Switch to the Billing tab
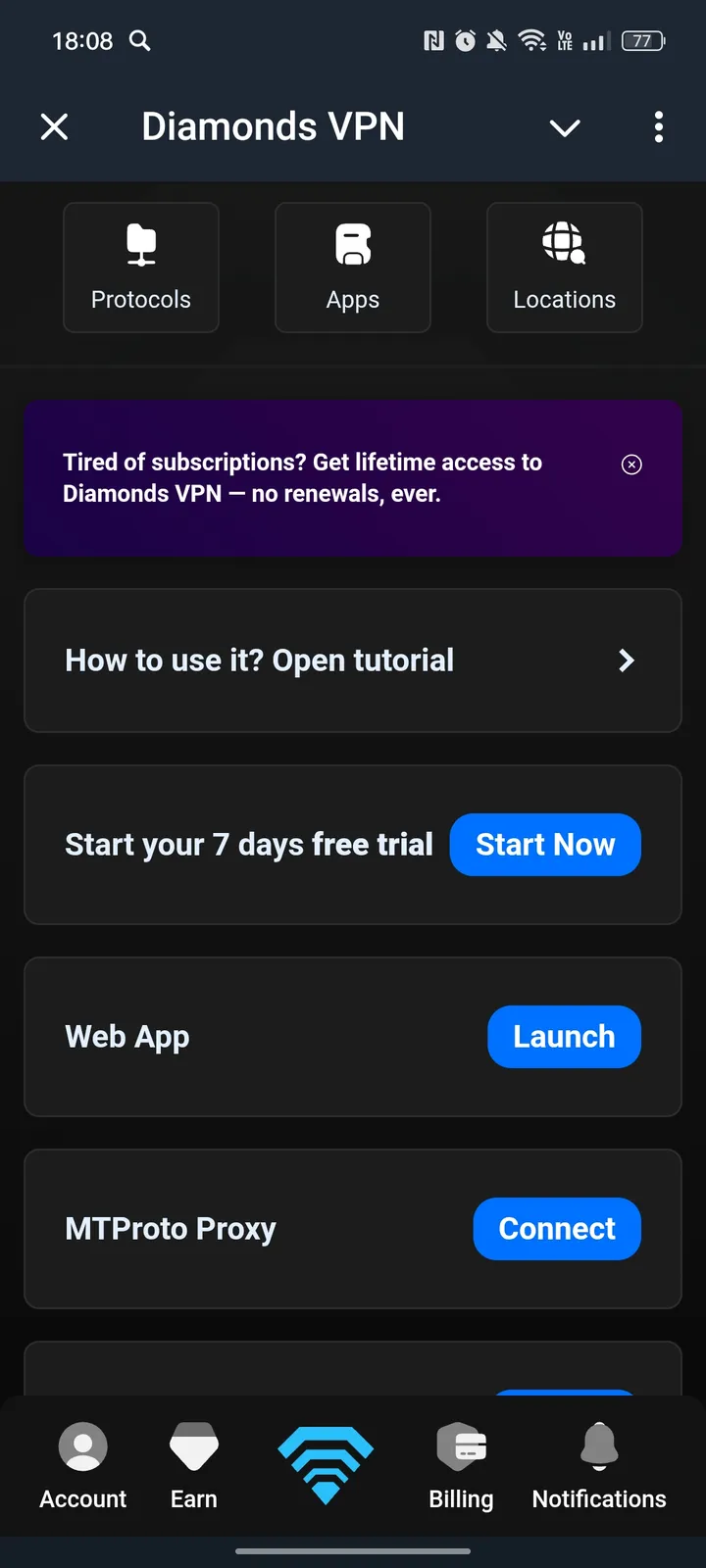This screenshot has height=1568, width=706. tap(461, 1466)
